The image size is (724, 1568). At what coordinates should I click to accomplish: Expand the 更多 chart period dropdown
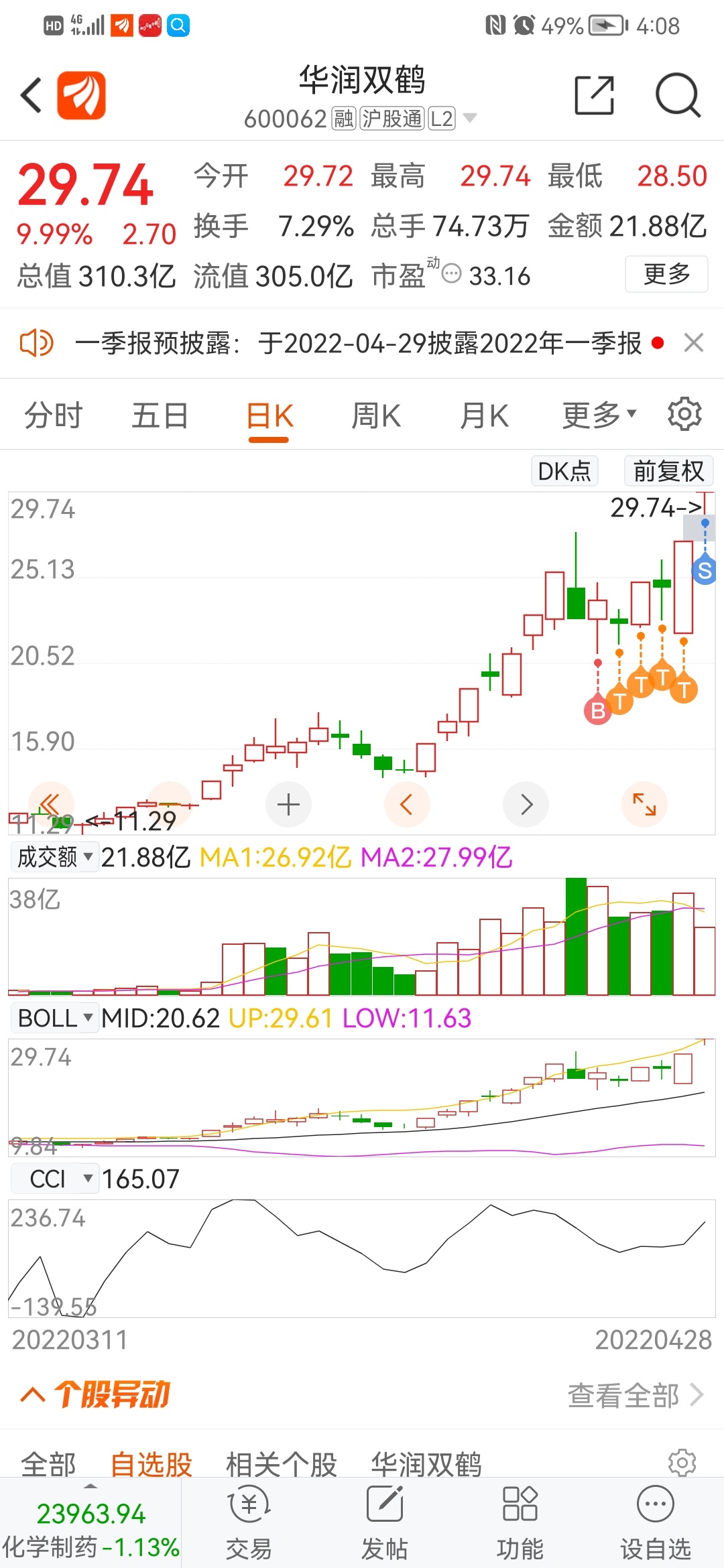[599, 415]
